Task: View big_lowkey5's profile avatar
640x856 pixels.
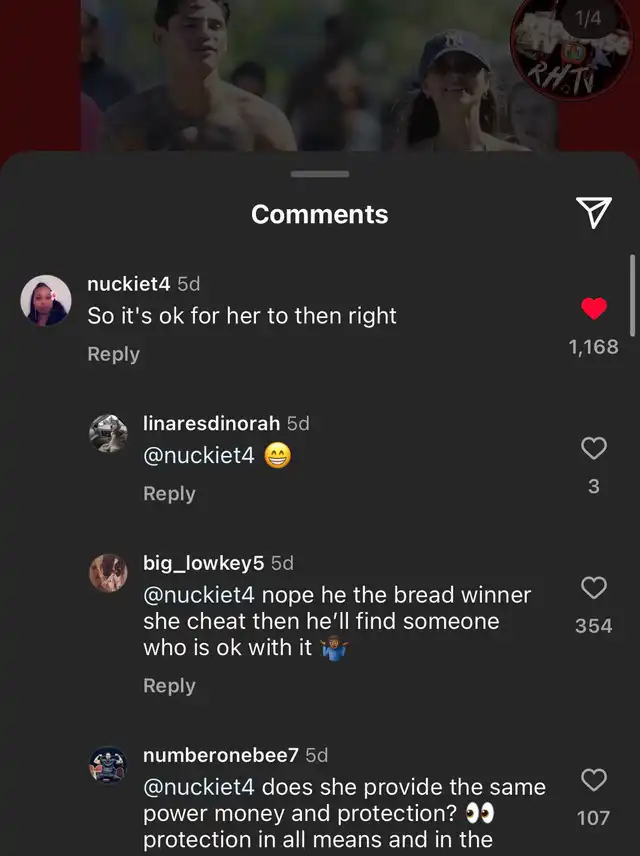Action: coord(108,573)
